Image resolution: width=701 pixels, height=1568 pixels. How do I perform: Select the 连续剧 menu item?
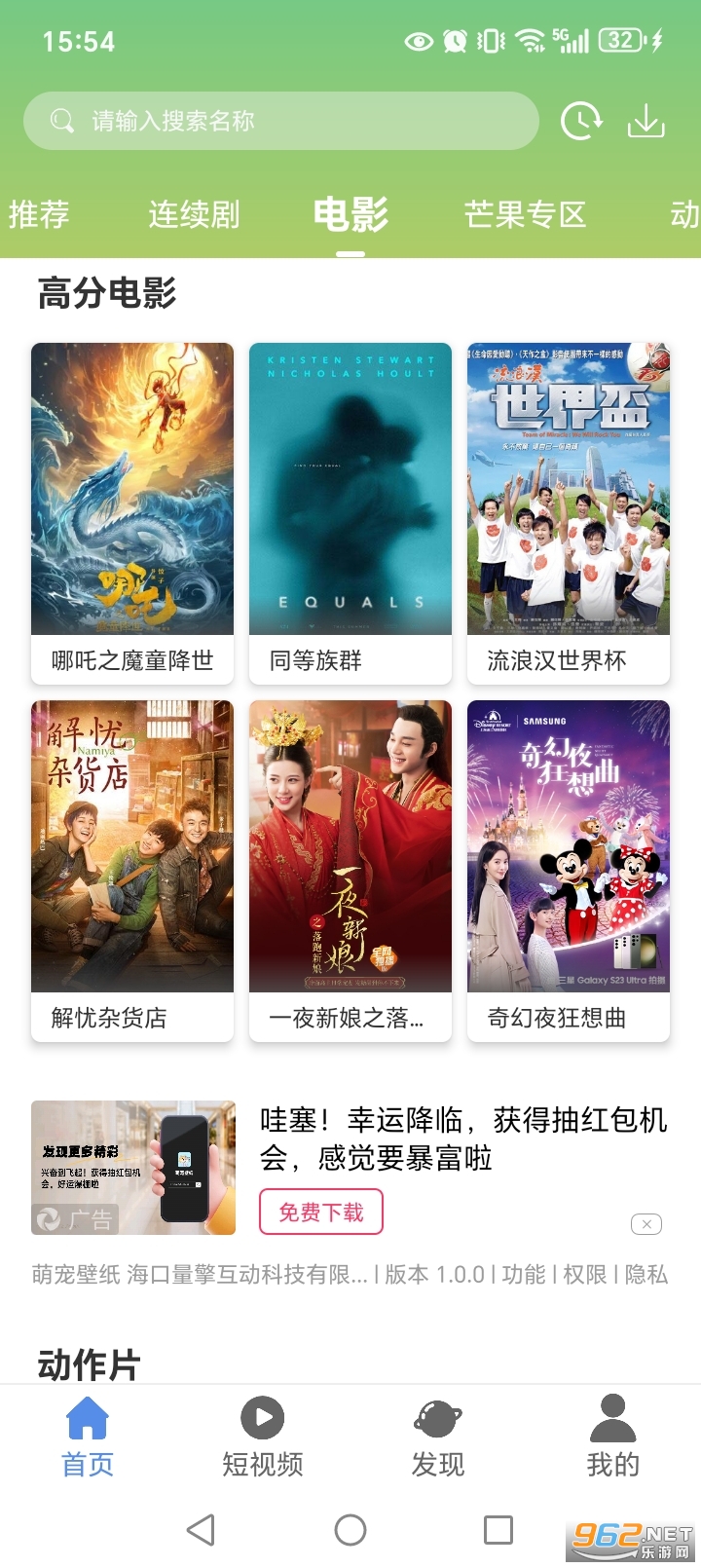click(194, 214)
